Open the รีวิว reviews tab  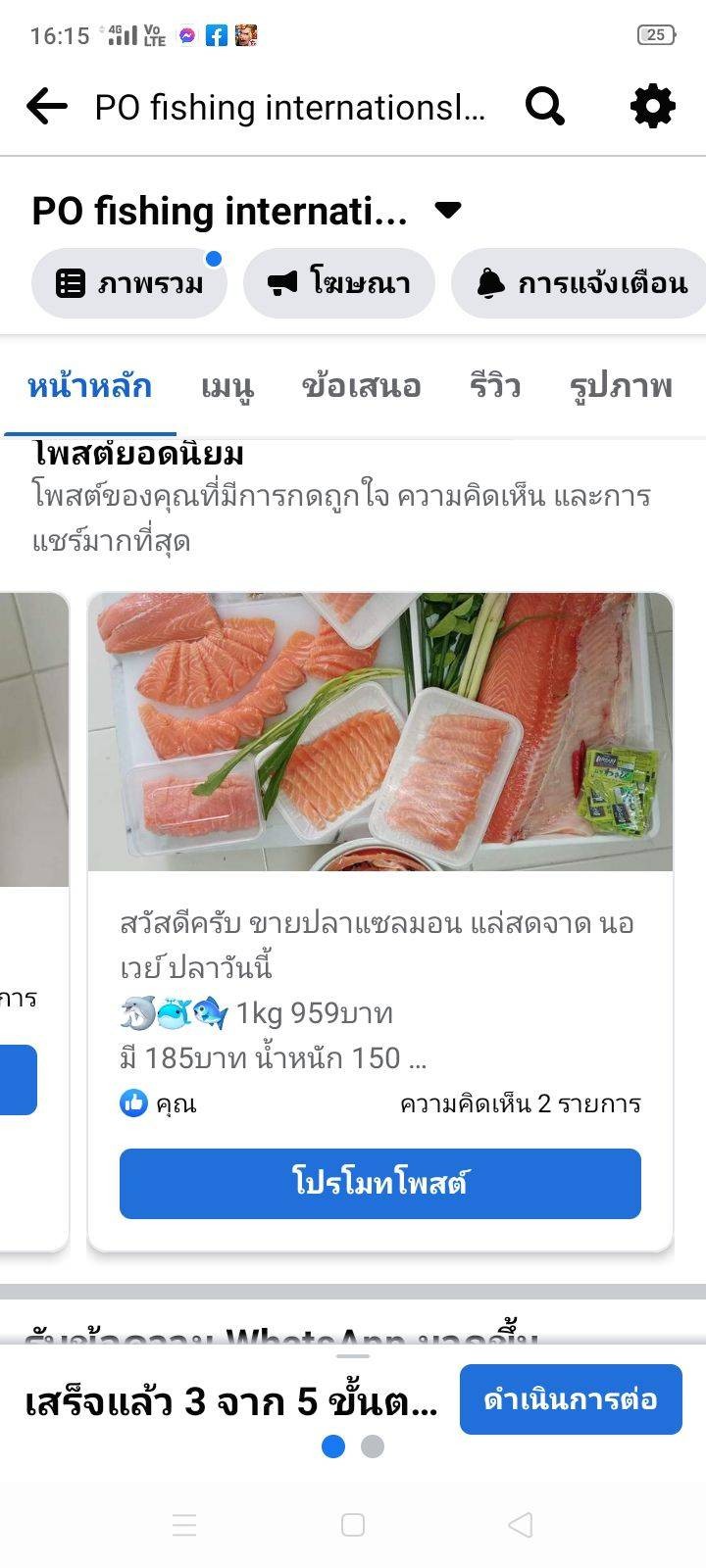pyautogui.click(x=494, y=387)
